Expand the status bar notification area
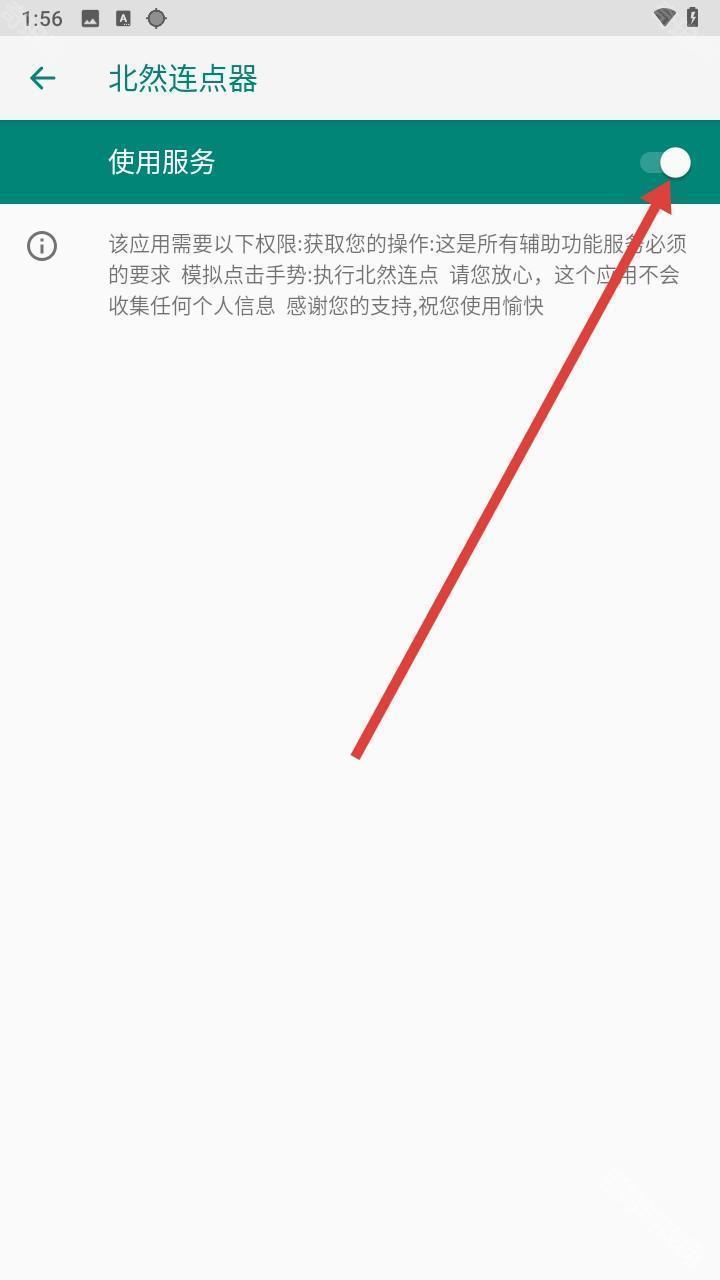The height and width of the screenshot is (1280, 720). tap(360, 17)
